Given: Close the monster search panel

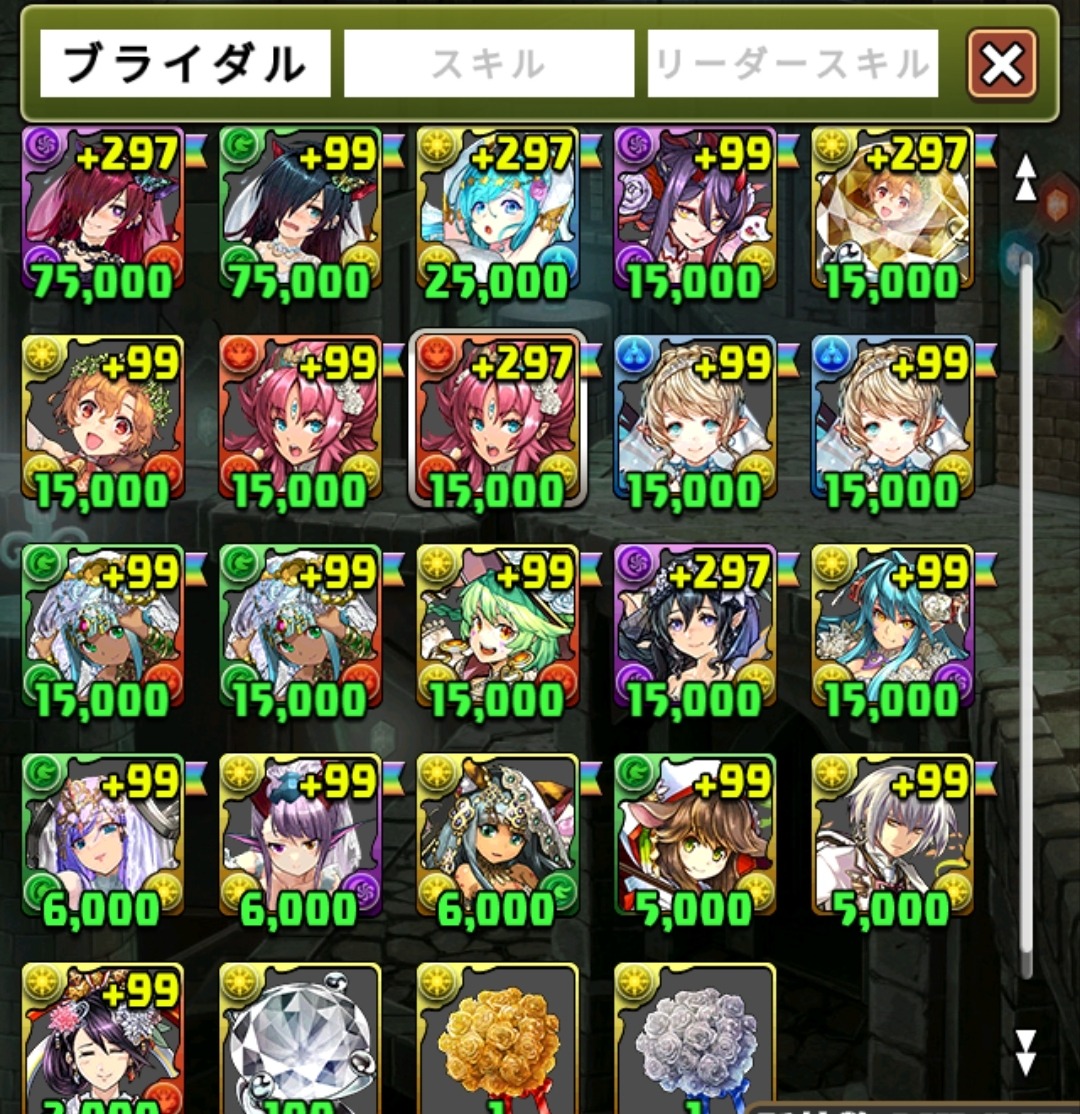Looking at the screenshot, I should tap(1002, 64).
